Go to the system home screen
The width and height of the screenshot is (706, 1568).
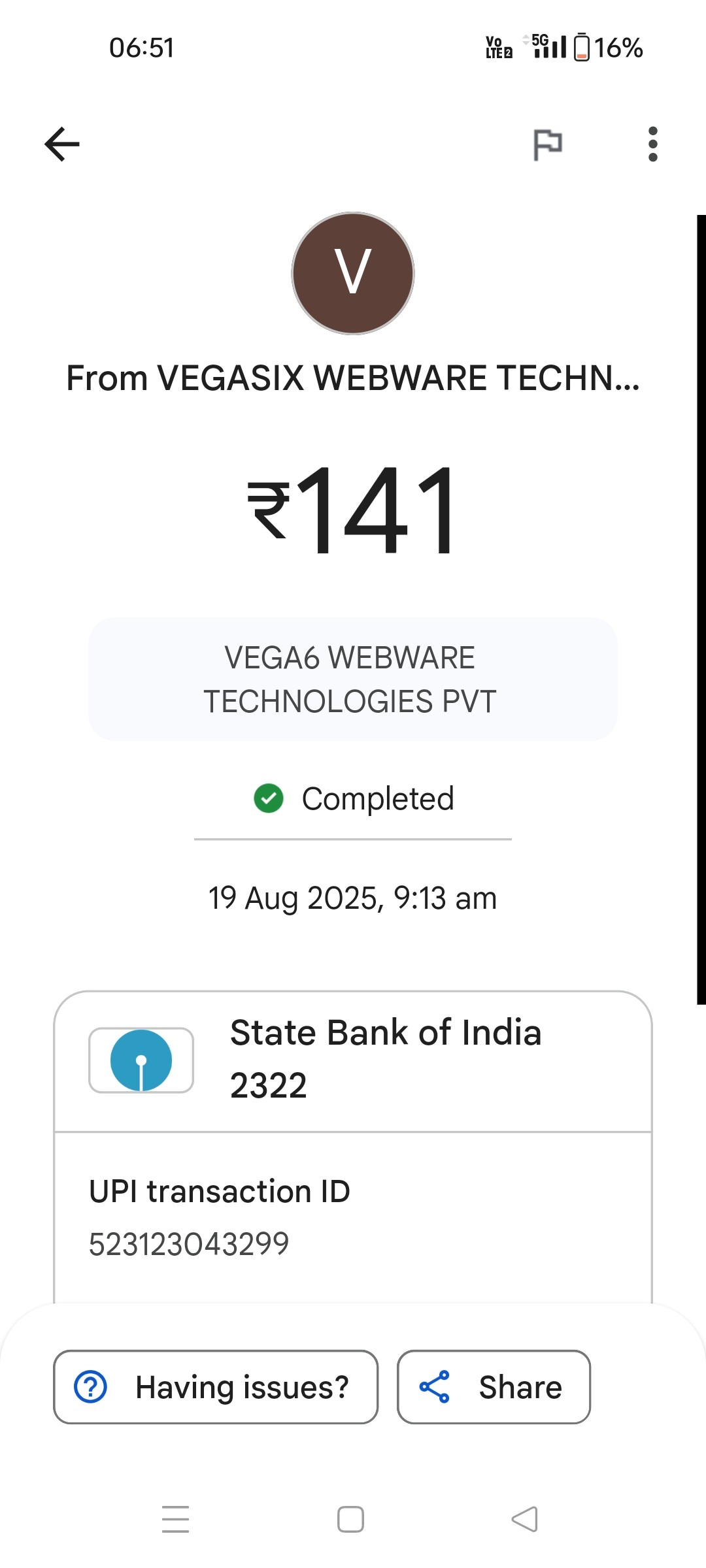click(x=350, y=1519)
